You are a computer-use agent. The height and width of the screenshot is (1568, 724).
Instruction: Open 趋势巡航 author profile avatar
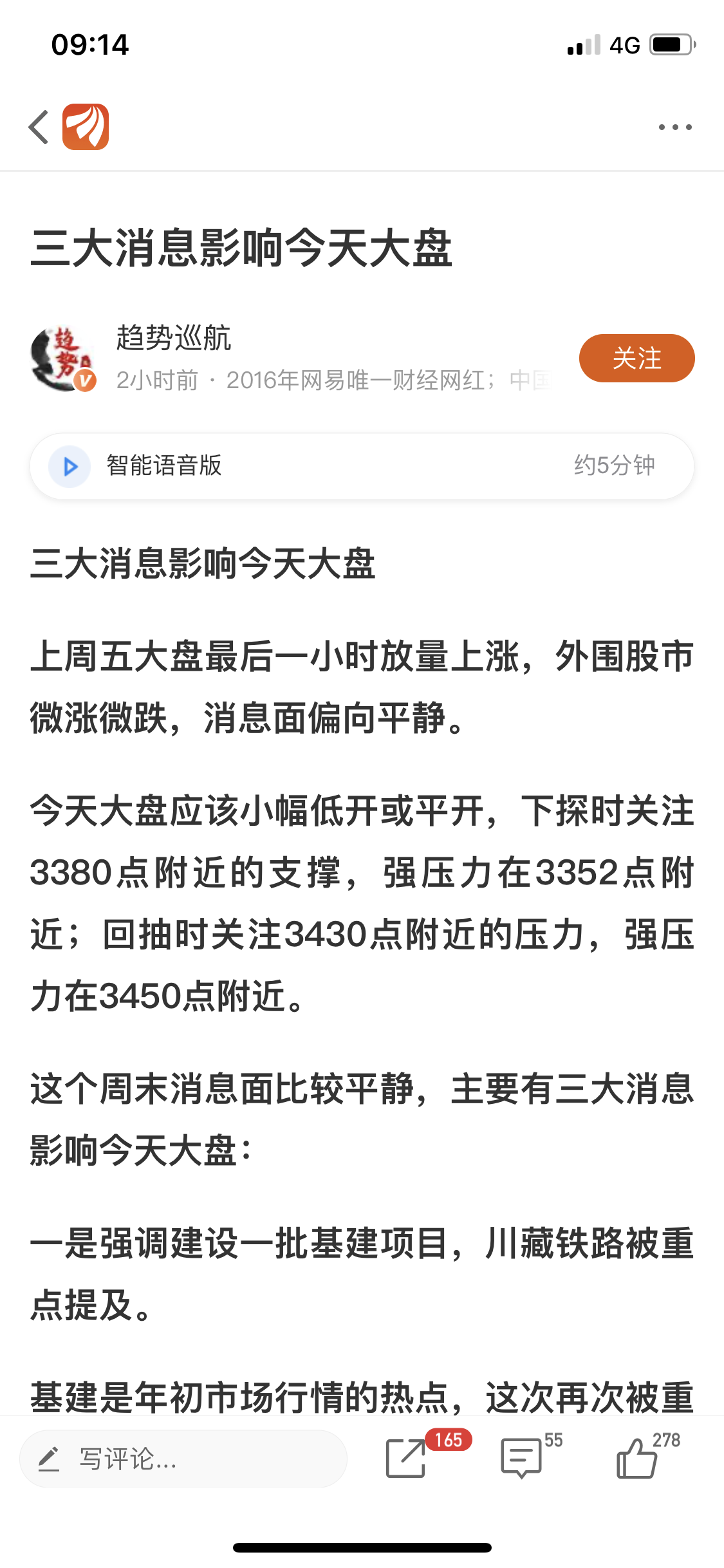[63, 359]
